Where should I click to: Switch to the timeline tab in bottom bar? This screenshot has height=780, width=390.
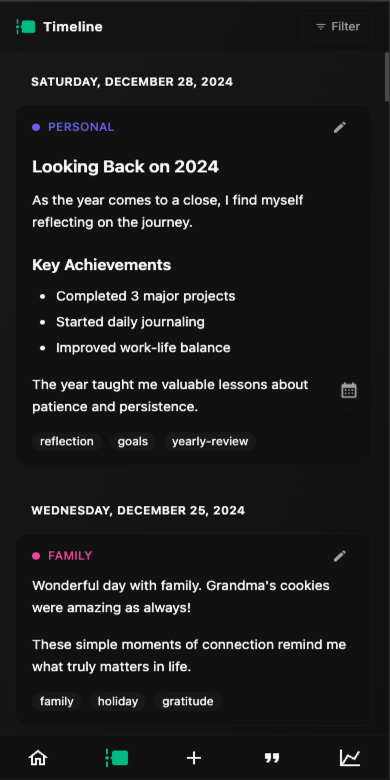(x=116, y=758)
